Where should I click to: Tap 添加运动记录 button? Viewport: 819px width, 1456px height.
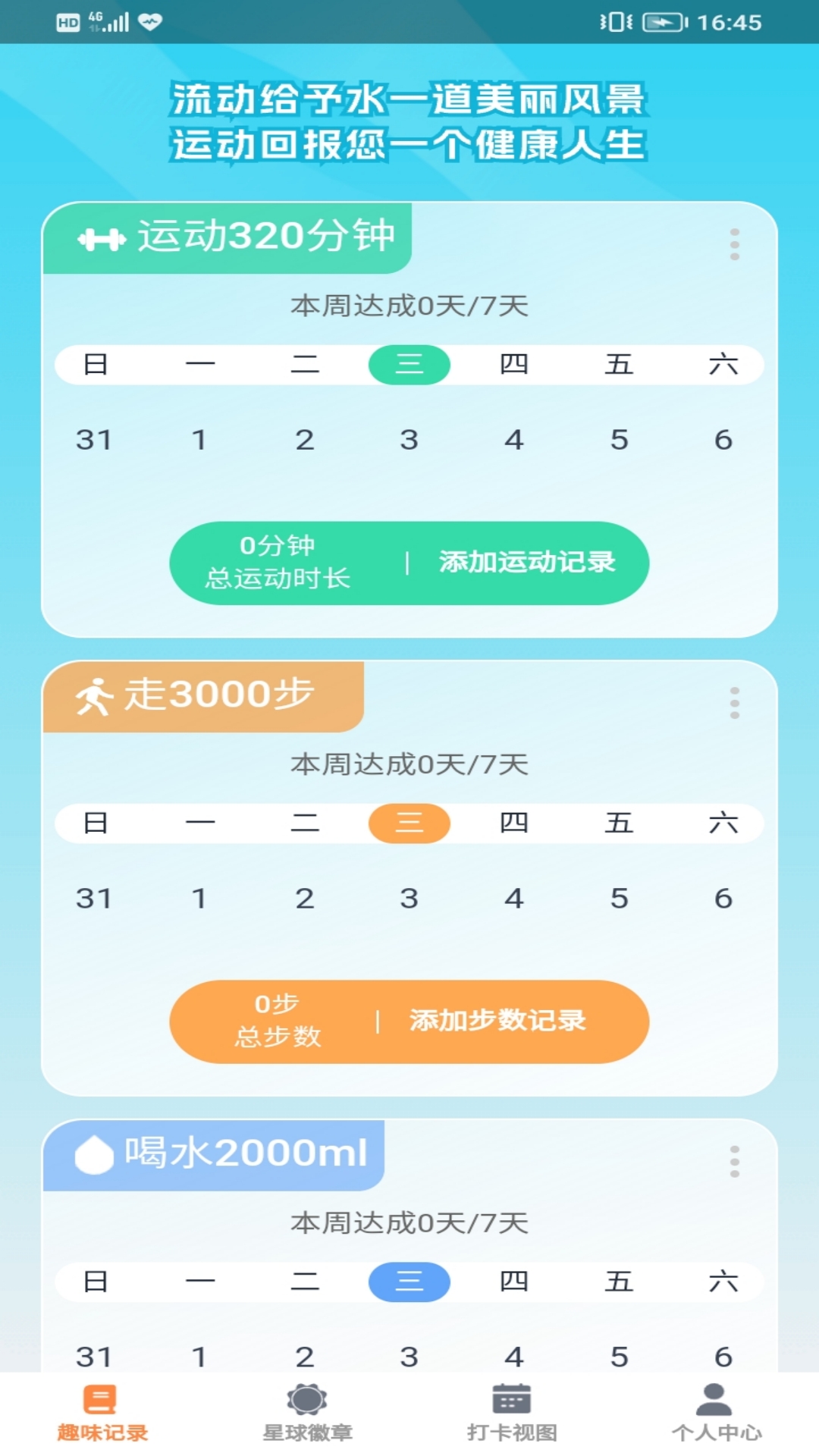[x=526, y=563]
